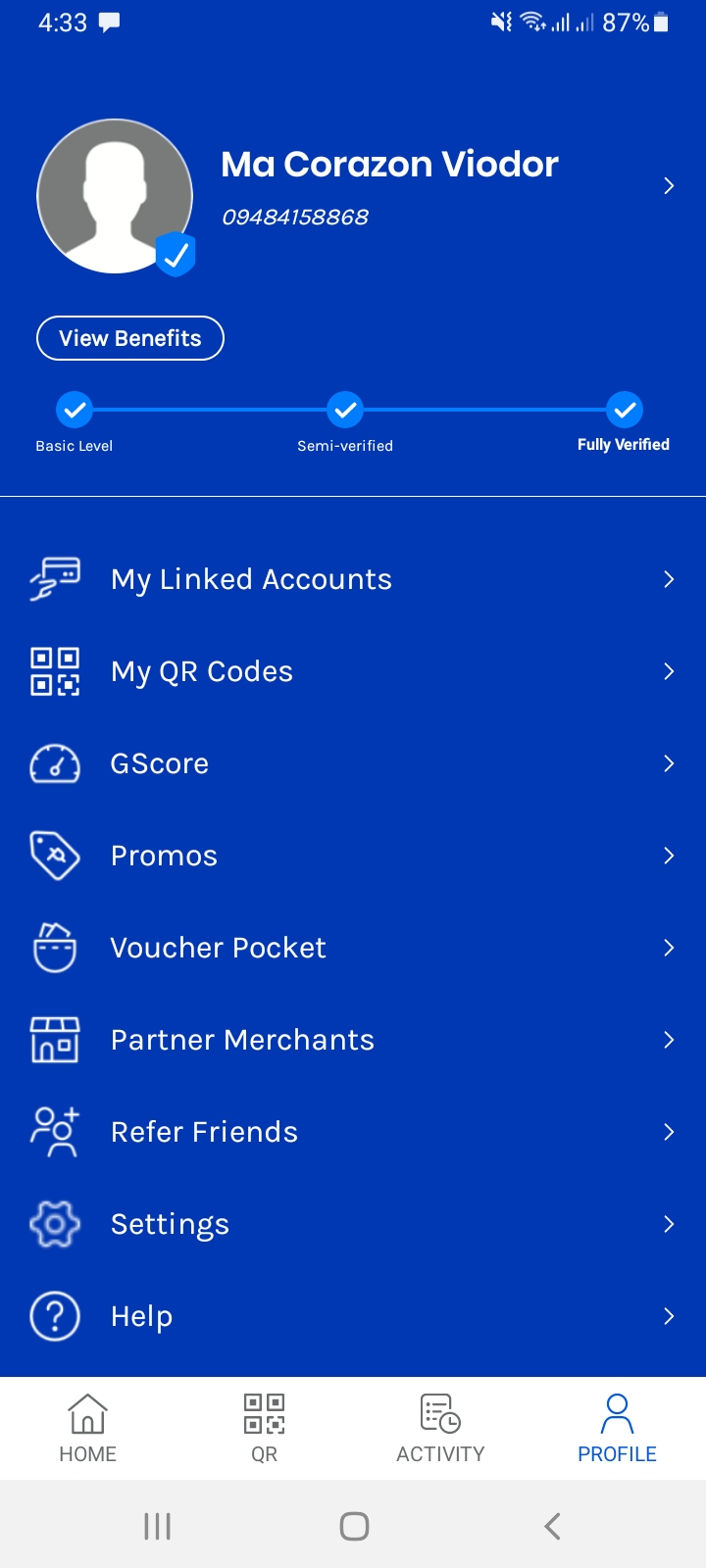Select Refer Friends

[x=353, y=1132]
